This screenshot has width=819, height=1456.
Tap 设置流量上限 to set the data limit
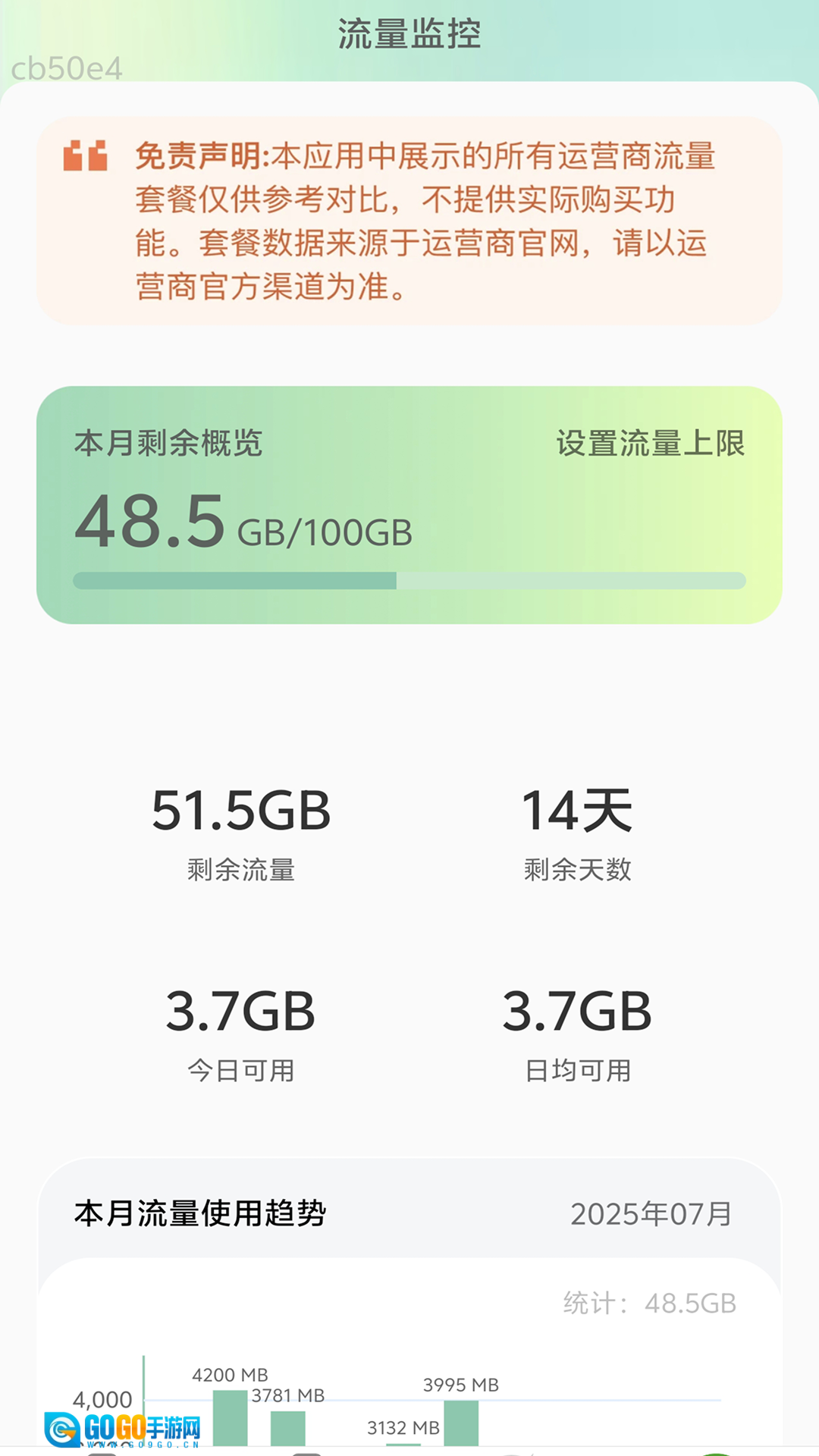point(650,443)
